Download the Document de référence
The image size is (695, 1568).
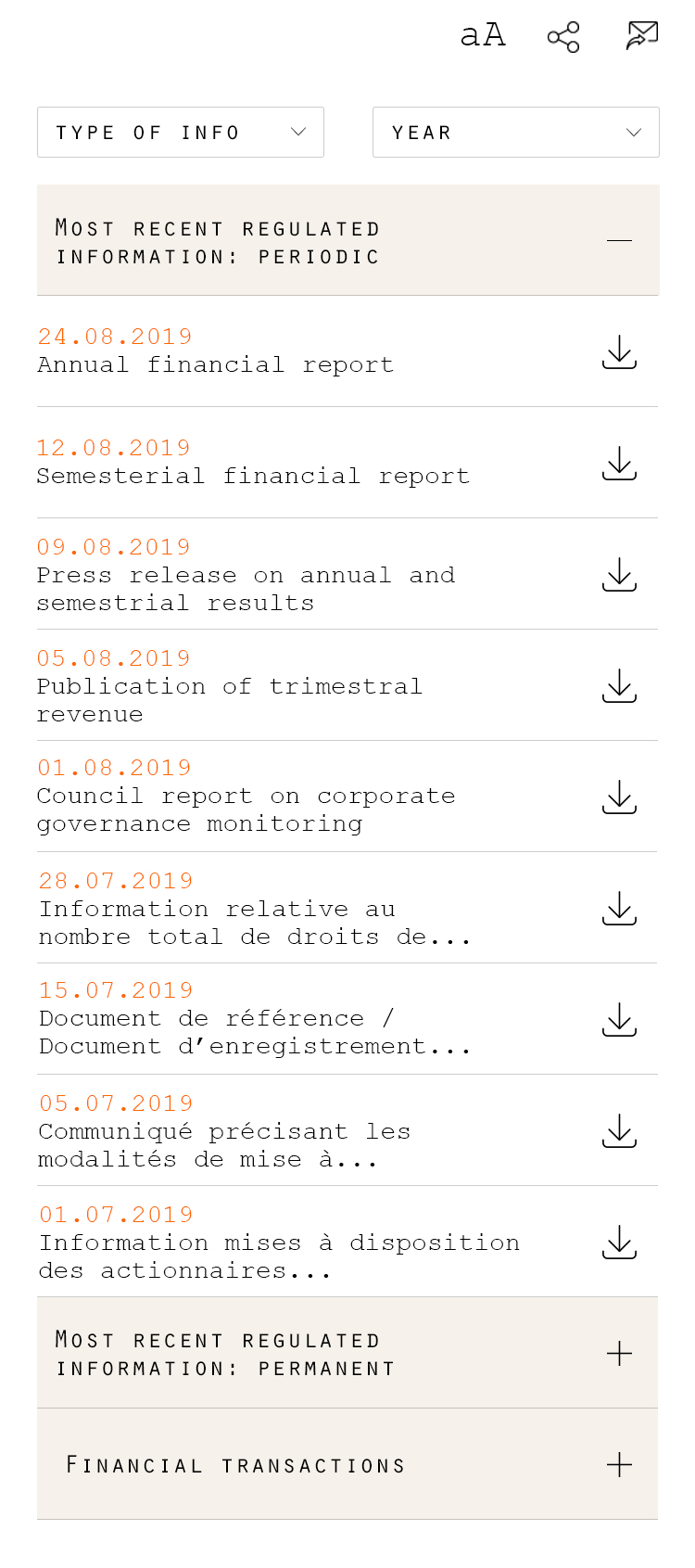619,1020
